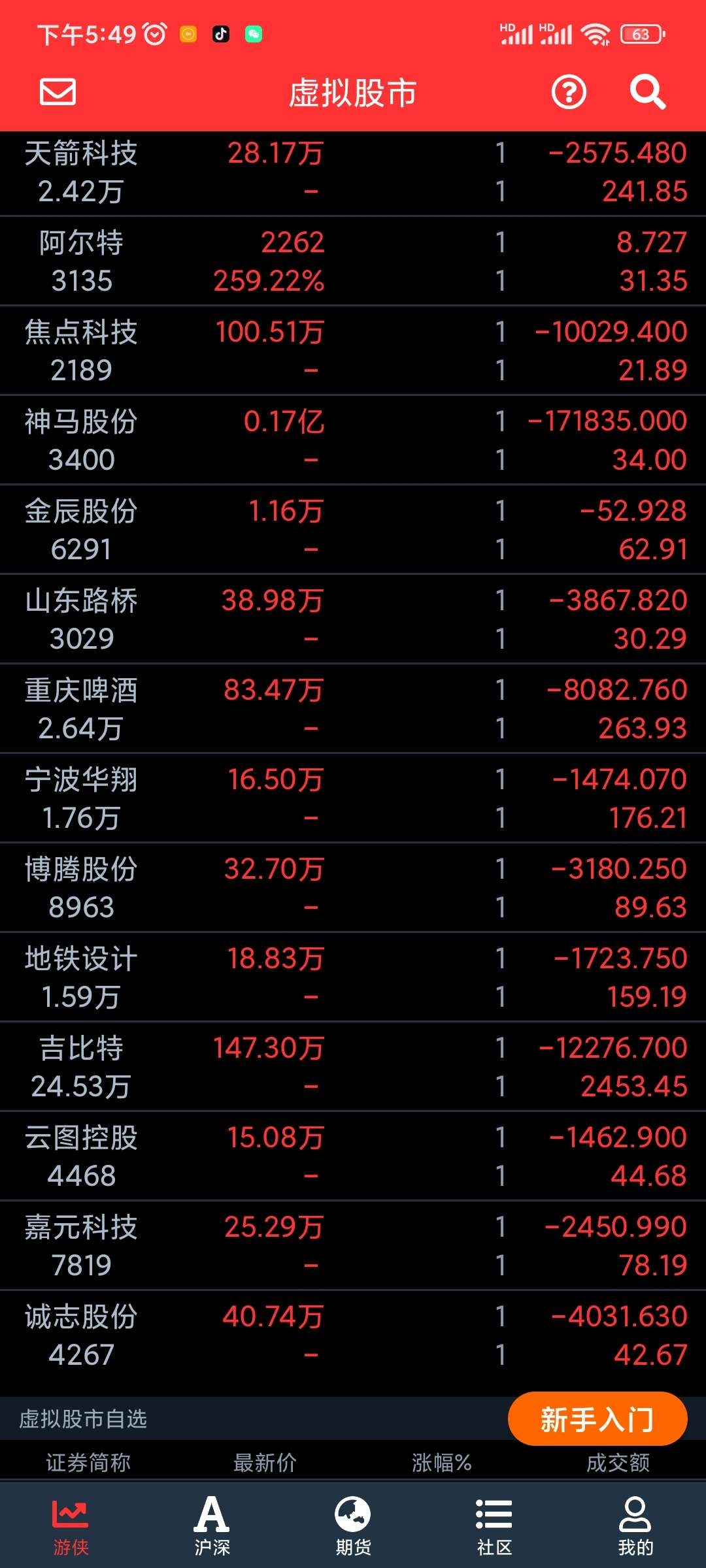View the 焦点科技 stock row
706x1568 pixels.
pos(353,351)
